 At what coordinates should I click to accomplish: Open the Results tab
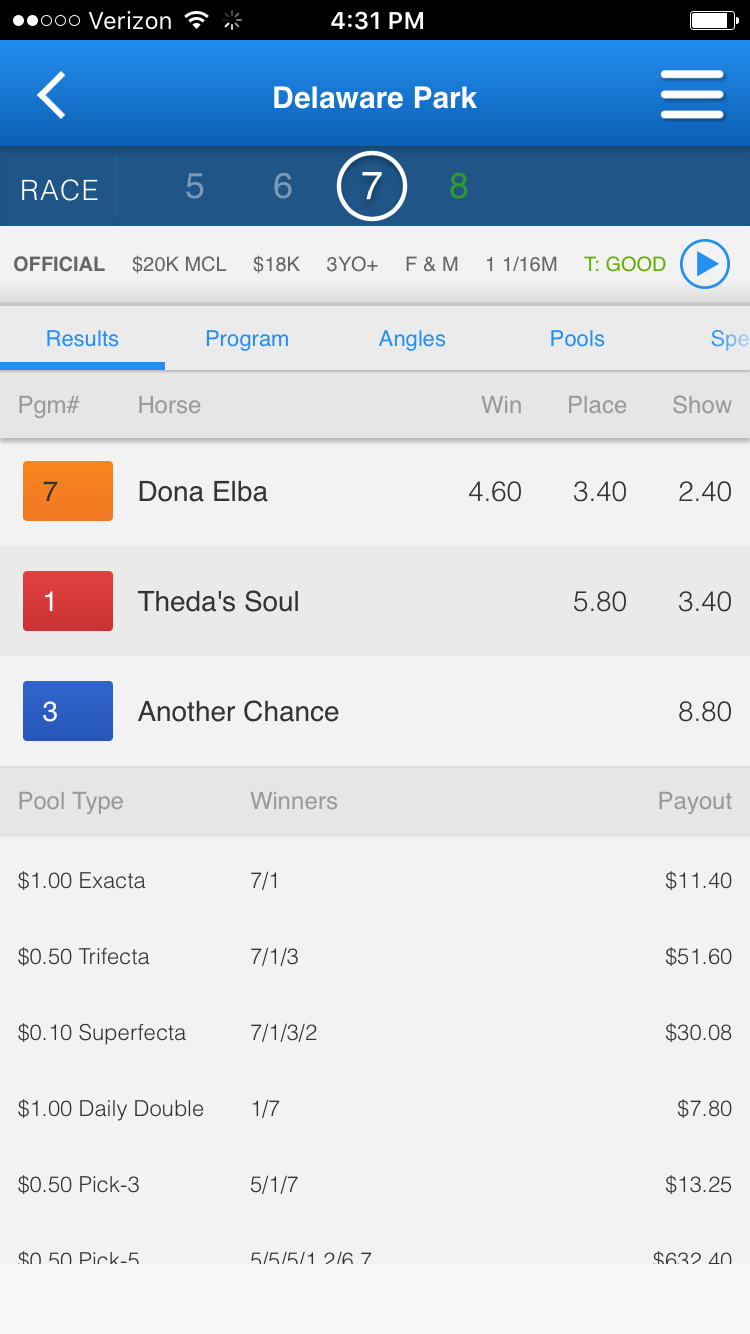[82, 339]
